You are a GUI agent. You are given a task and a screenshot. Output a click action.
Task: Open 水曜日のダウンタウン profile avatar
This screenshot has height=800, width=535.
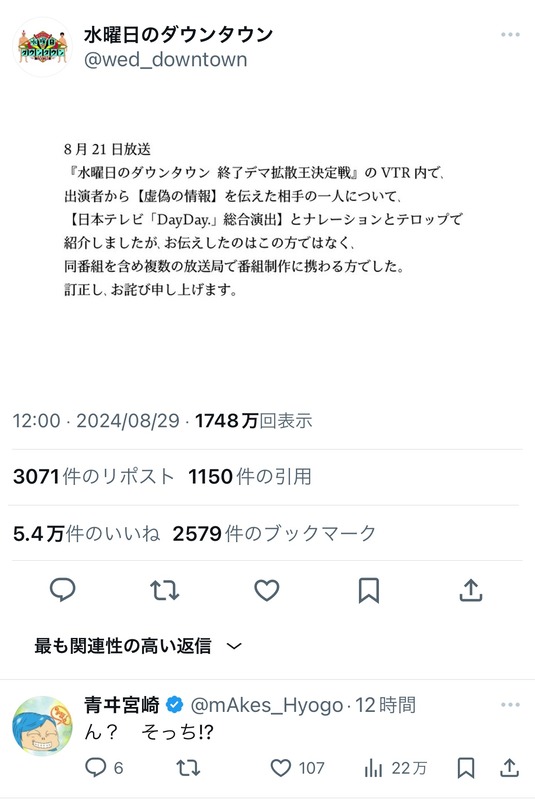(42, 47)
